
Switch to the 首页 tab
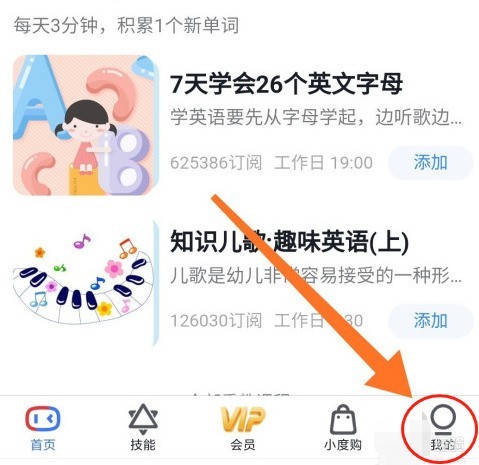point(43,428)
